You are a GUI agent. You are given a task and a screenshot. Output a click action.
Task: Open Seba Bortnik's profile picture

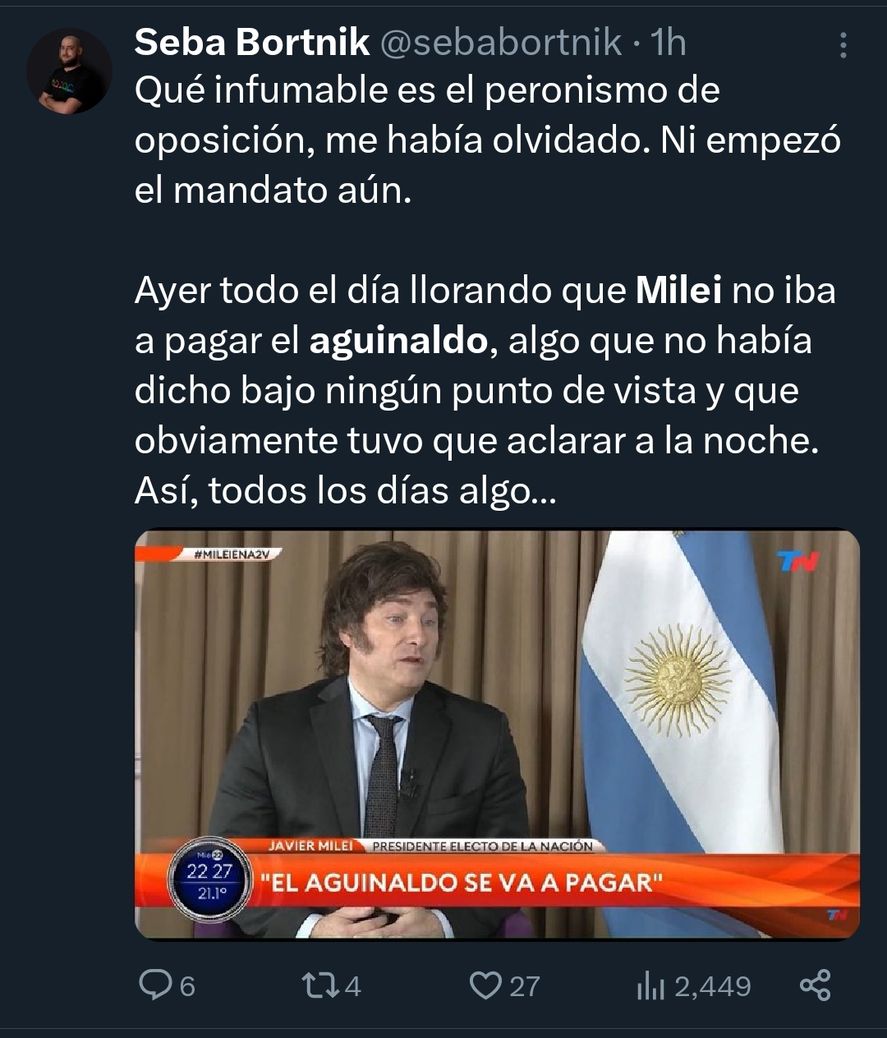click(x=69, y=72)
